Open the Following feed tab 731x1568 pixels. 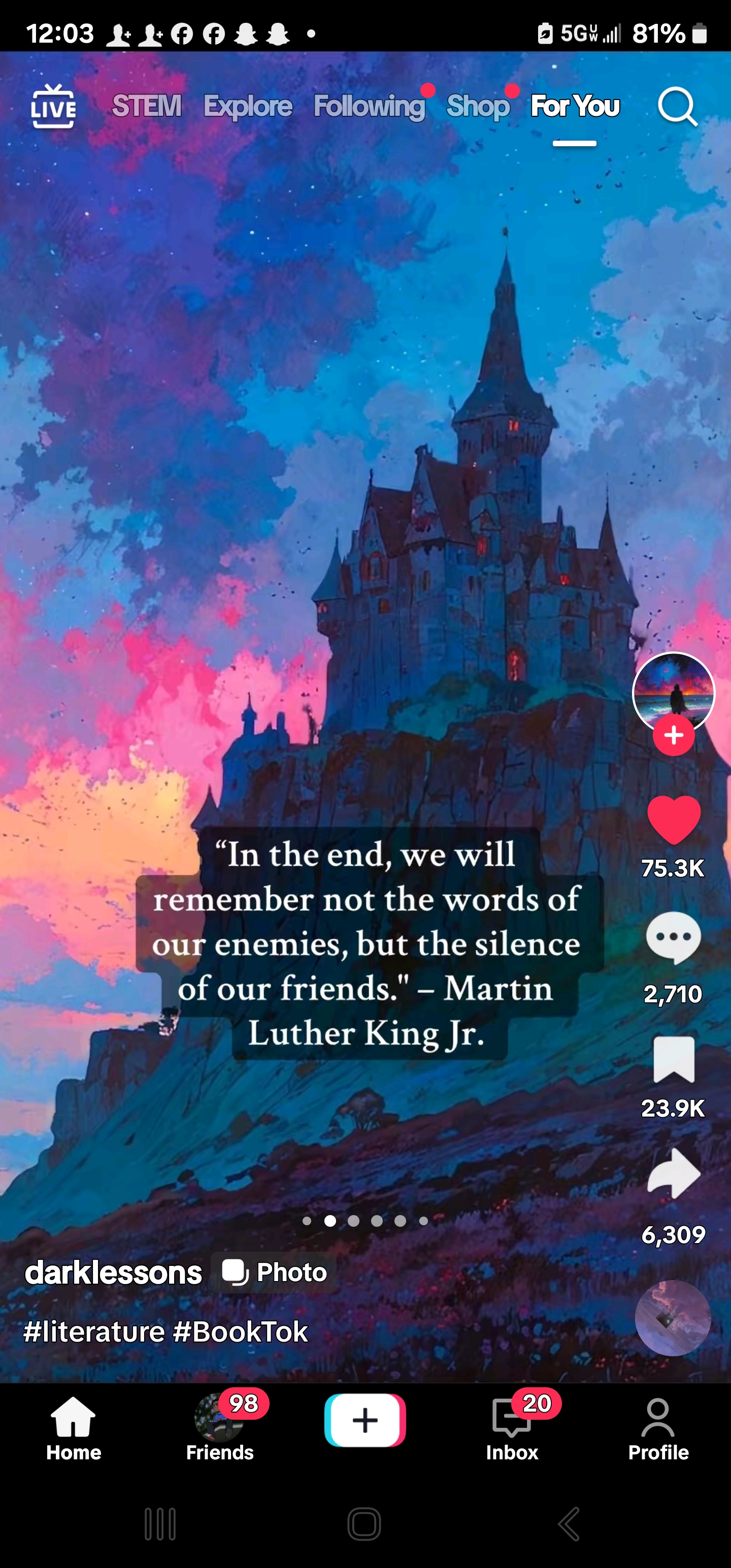tap(369, 107)
